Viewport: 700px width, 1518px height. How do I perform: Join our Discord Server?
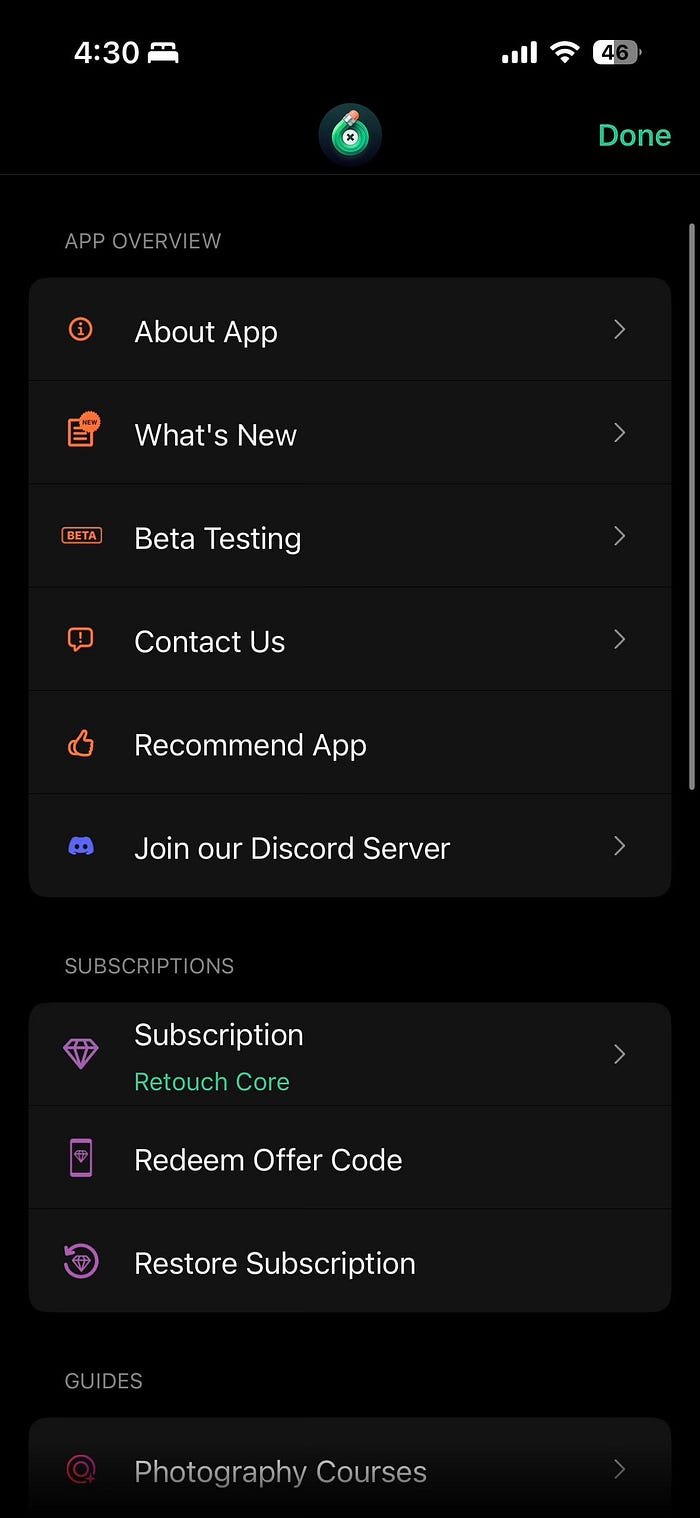pyautogui.click(x=349, y=848)
